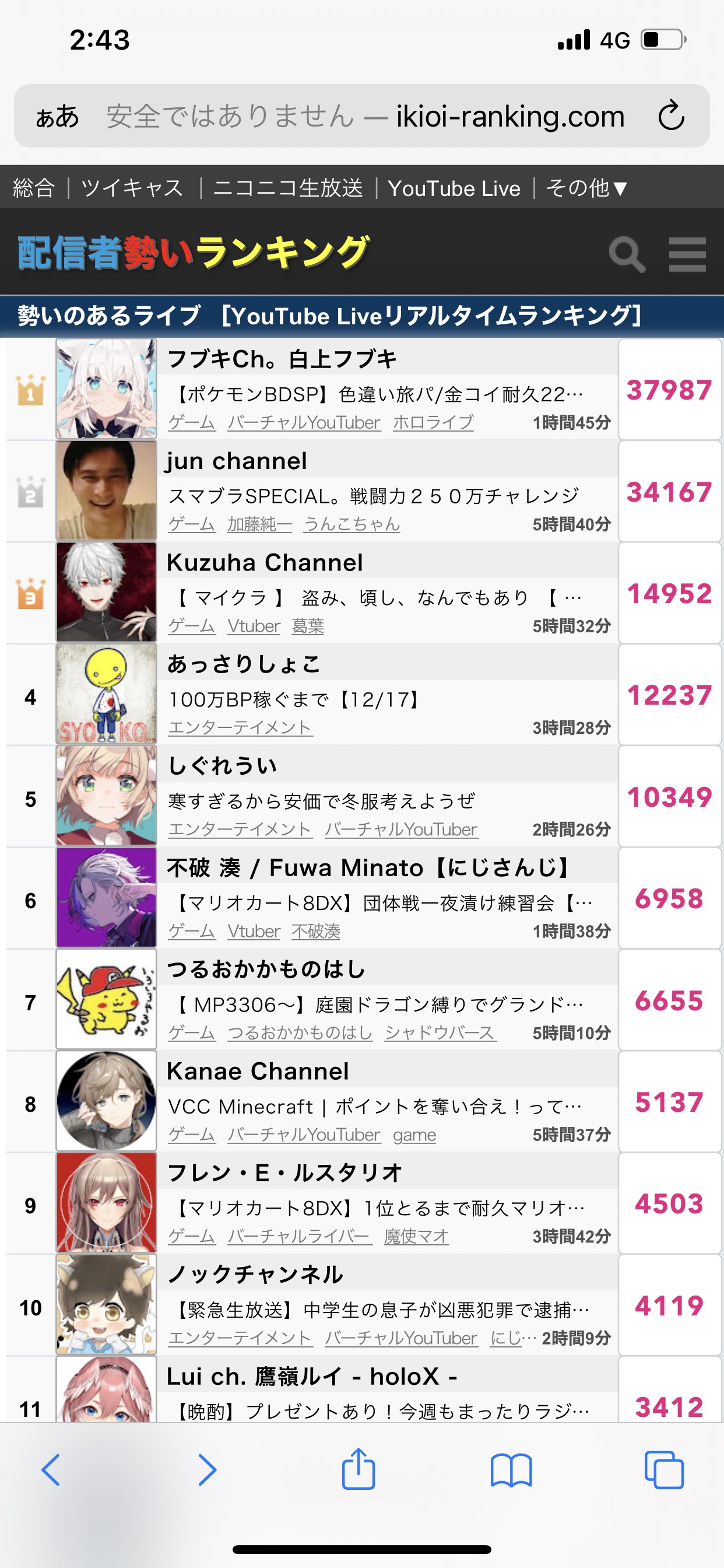The image size is (724, 1568).
Task: Open the ホロライブ tag link
Action: (433, 422)
